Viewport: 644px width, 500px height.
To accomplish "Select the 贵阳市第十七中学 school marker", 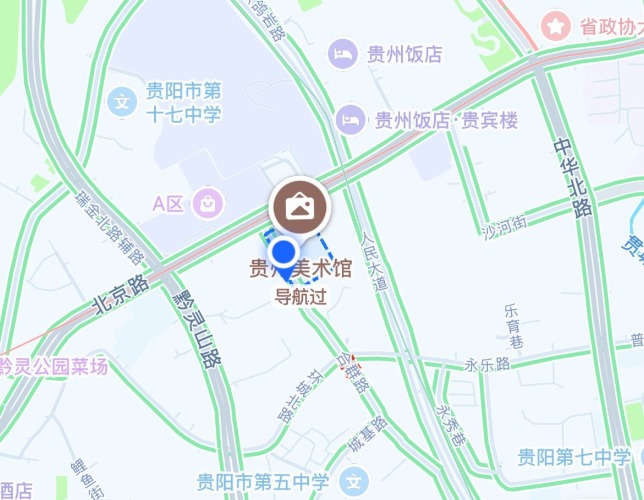I will pos(122,101).
